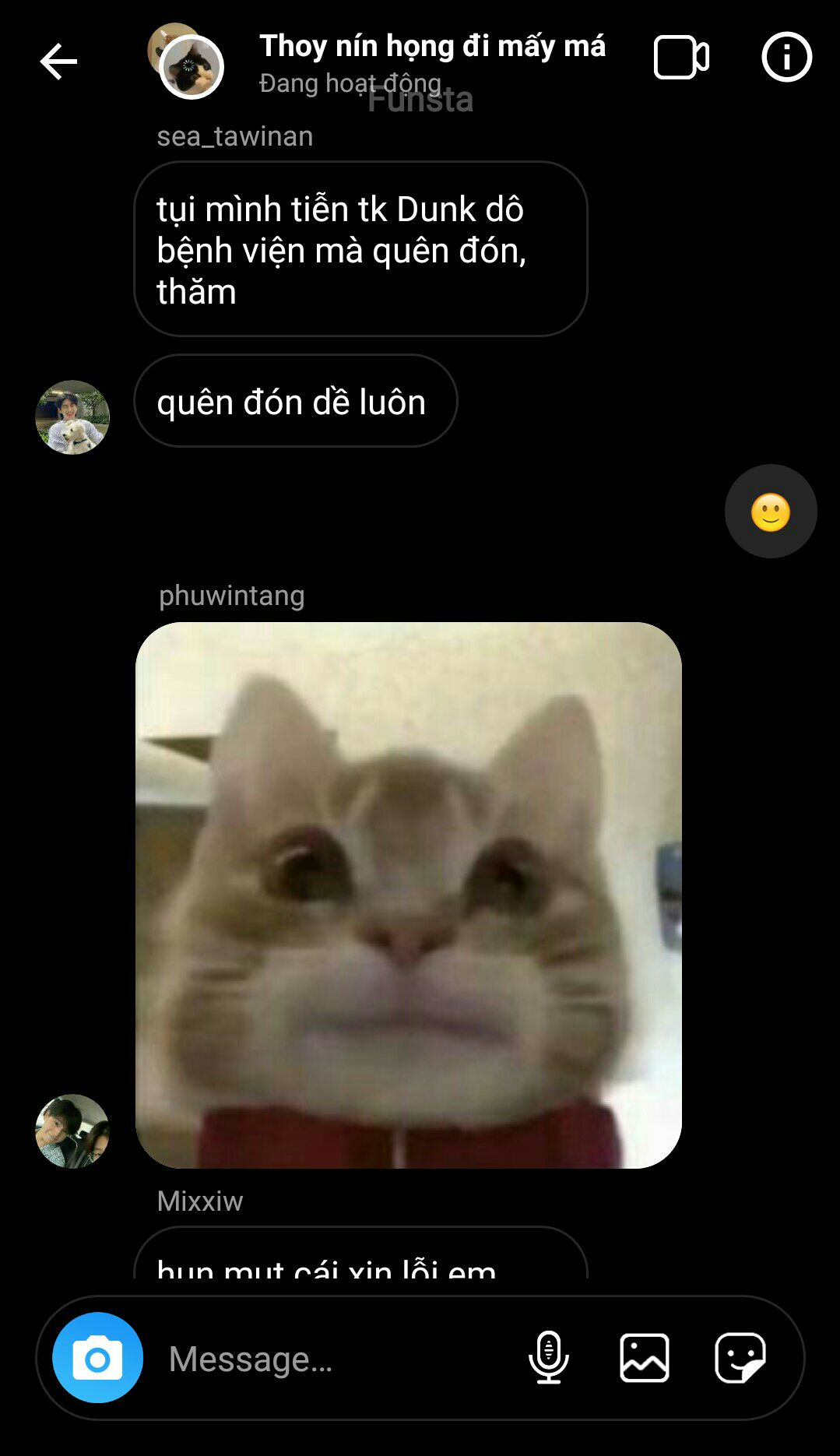Viewport: 840px width, 1456px height.
Task: Open the sticker picker icon
Action: [740, 1357]
